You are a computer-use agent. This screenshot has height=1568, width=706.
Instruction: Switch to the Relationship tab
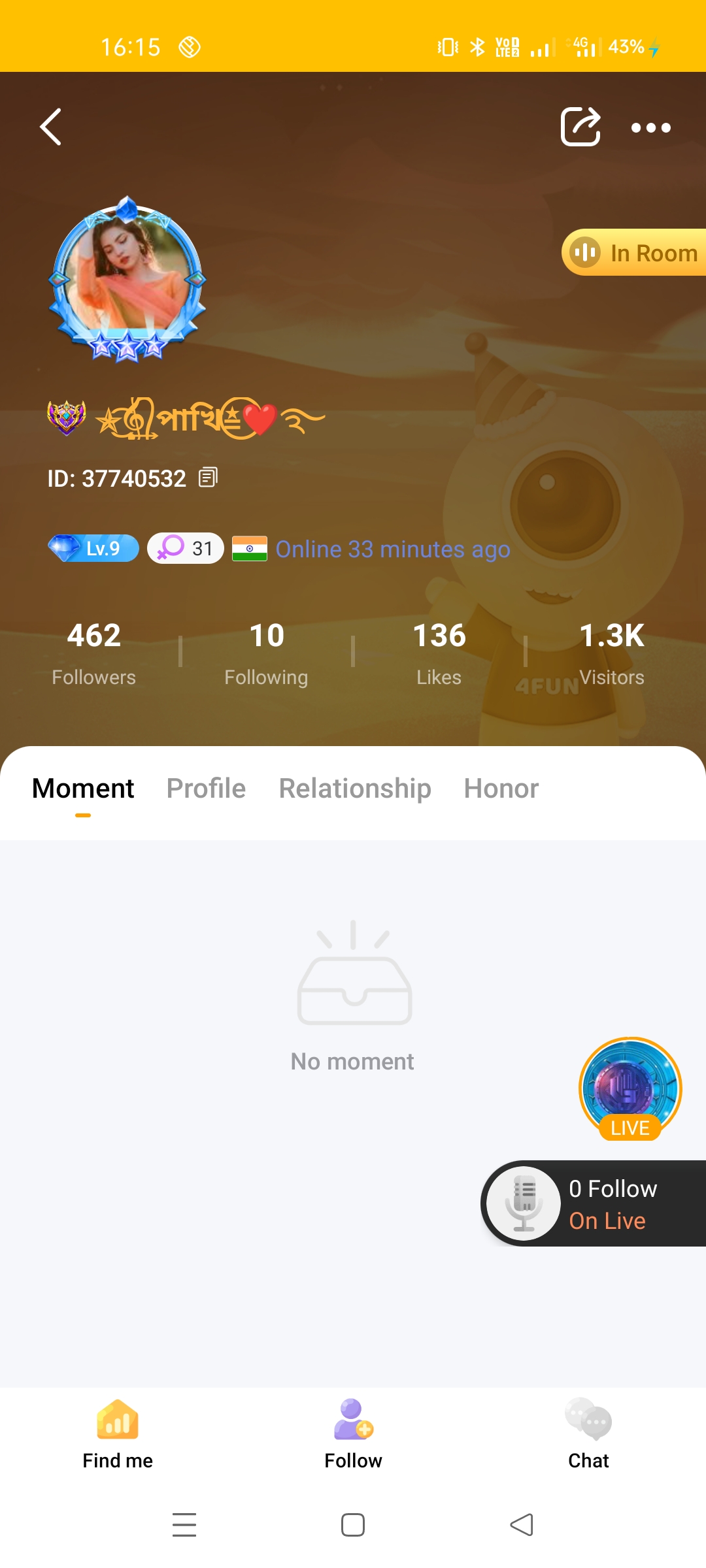pyautogui.click(x=355, y=789)
